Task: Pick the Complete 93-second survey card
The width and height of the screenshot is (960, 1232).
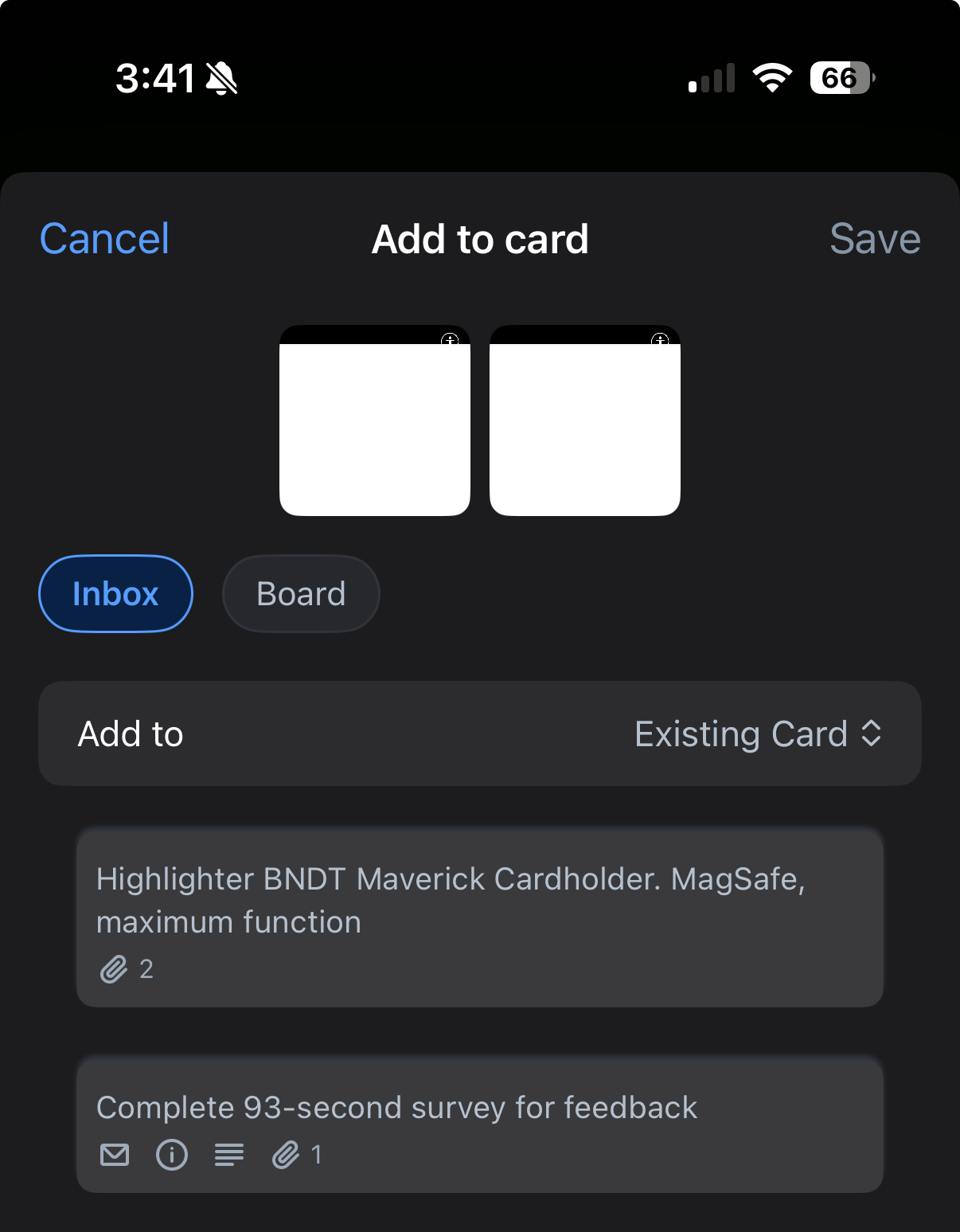Action: (479, 1124)
